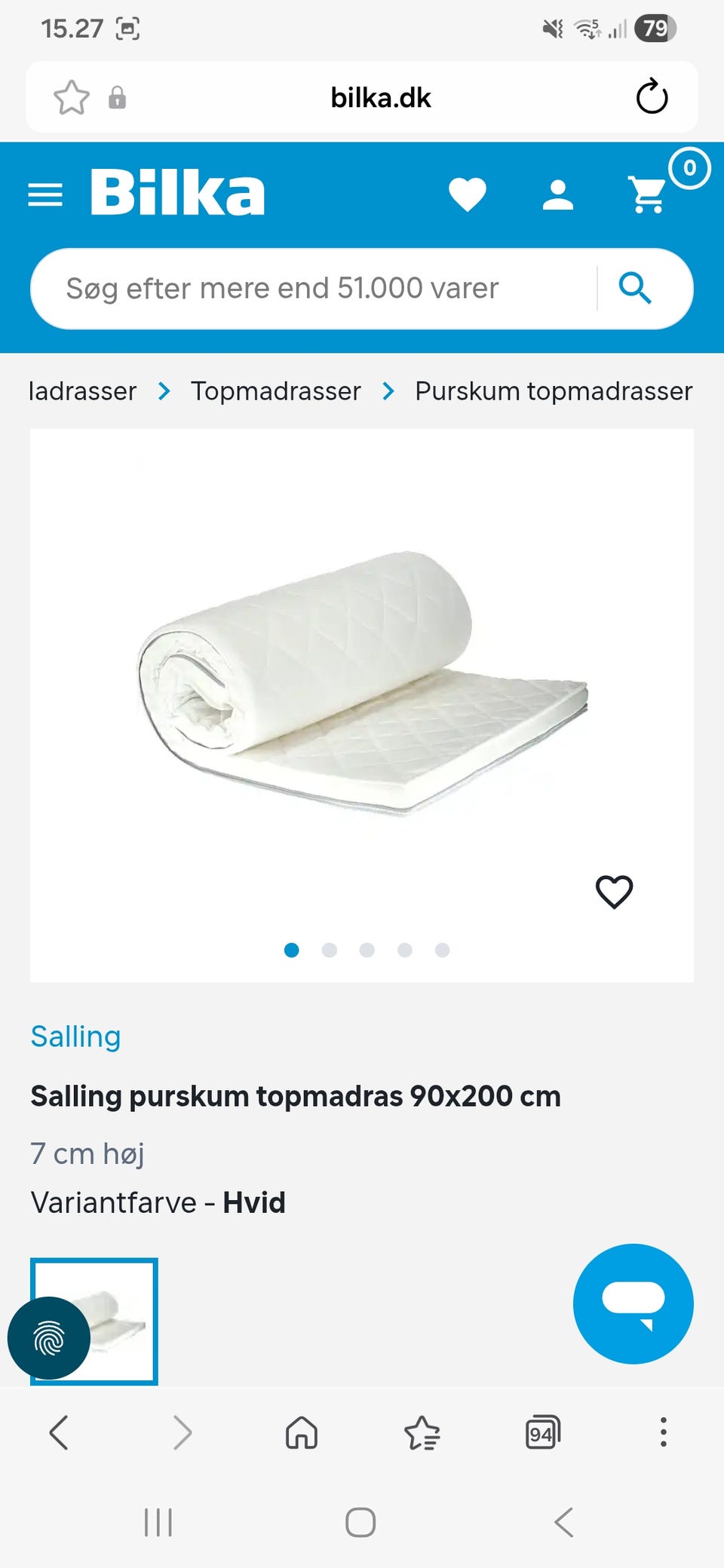Tap the bilka.dk address bar
Screen dimensions: 724x1568
coord(380,97)
